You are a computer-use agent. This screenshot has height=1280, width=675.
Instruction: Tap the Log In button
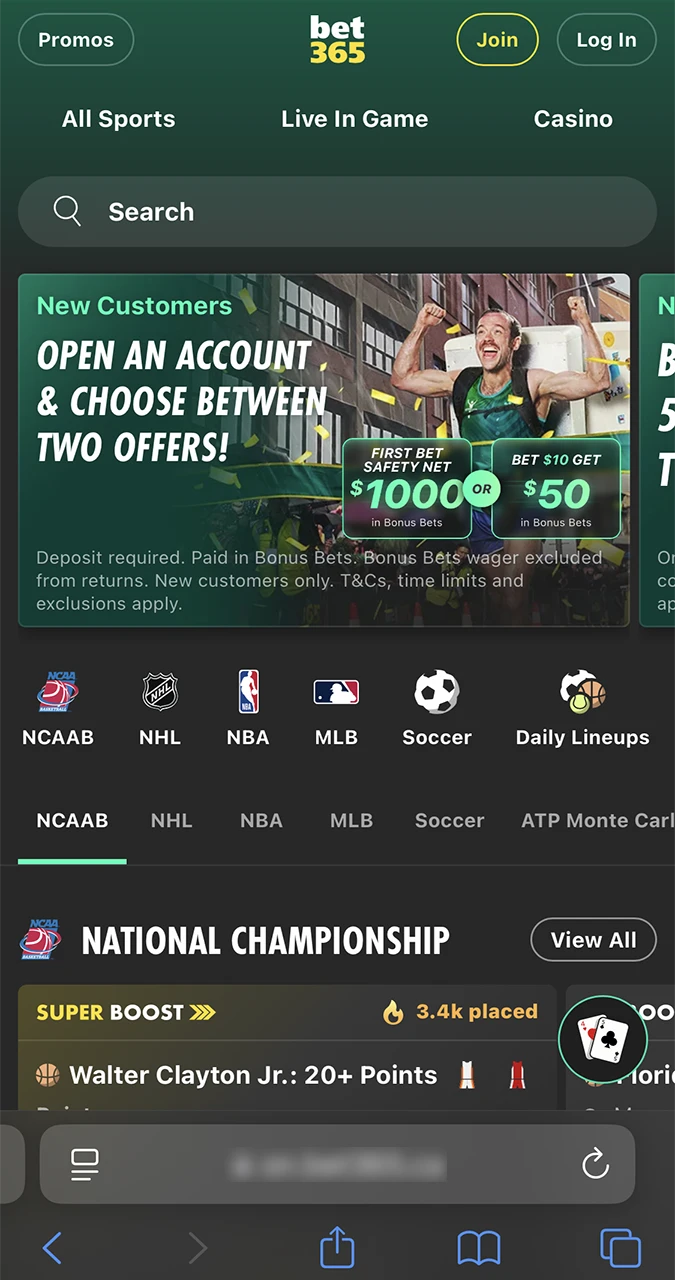606,40
